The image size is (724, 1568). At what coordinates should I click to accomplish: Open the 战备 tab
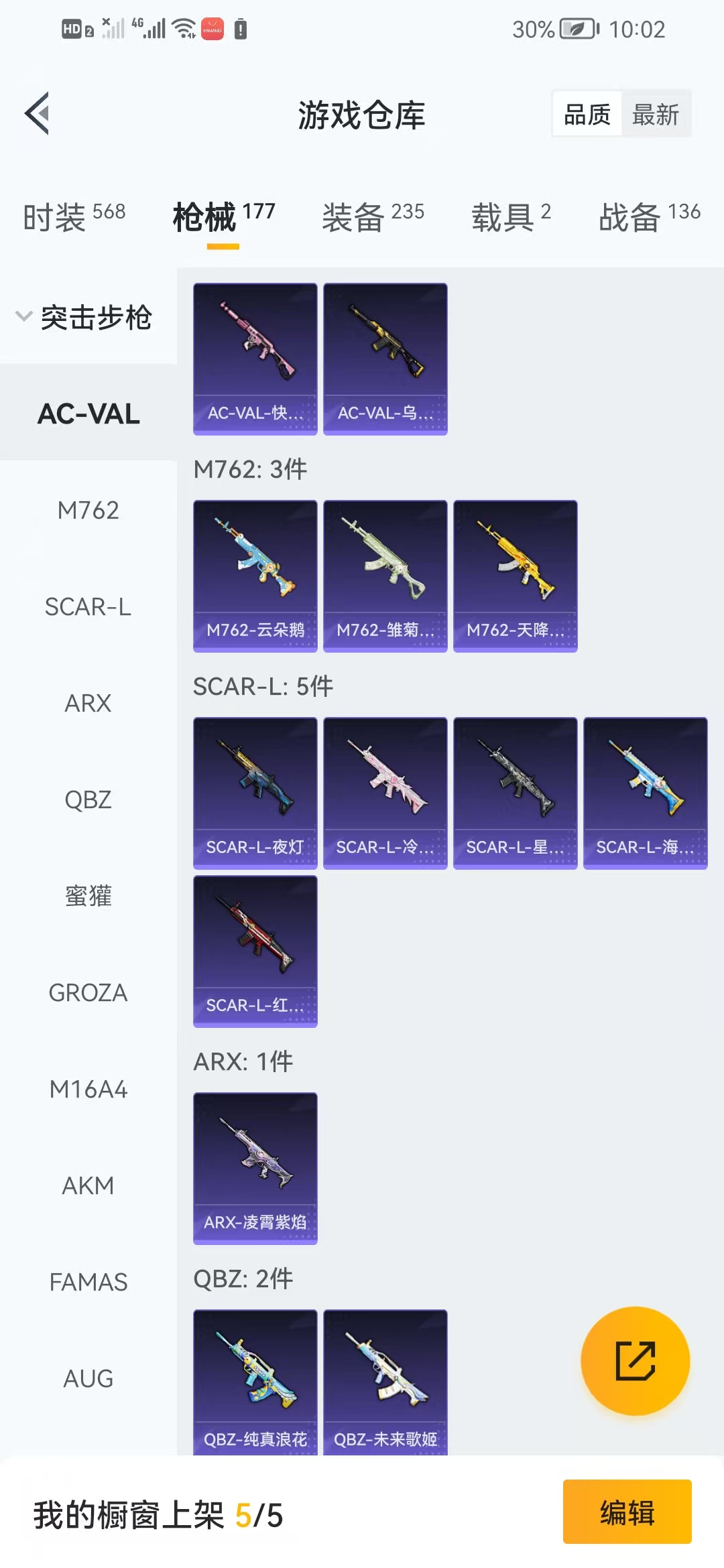point(649,217)
